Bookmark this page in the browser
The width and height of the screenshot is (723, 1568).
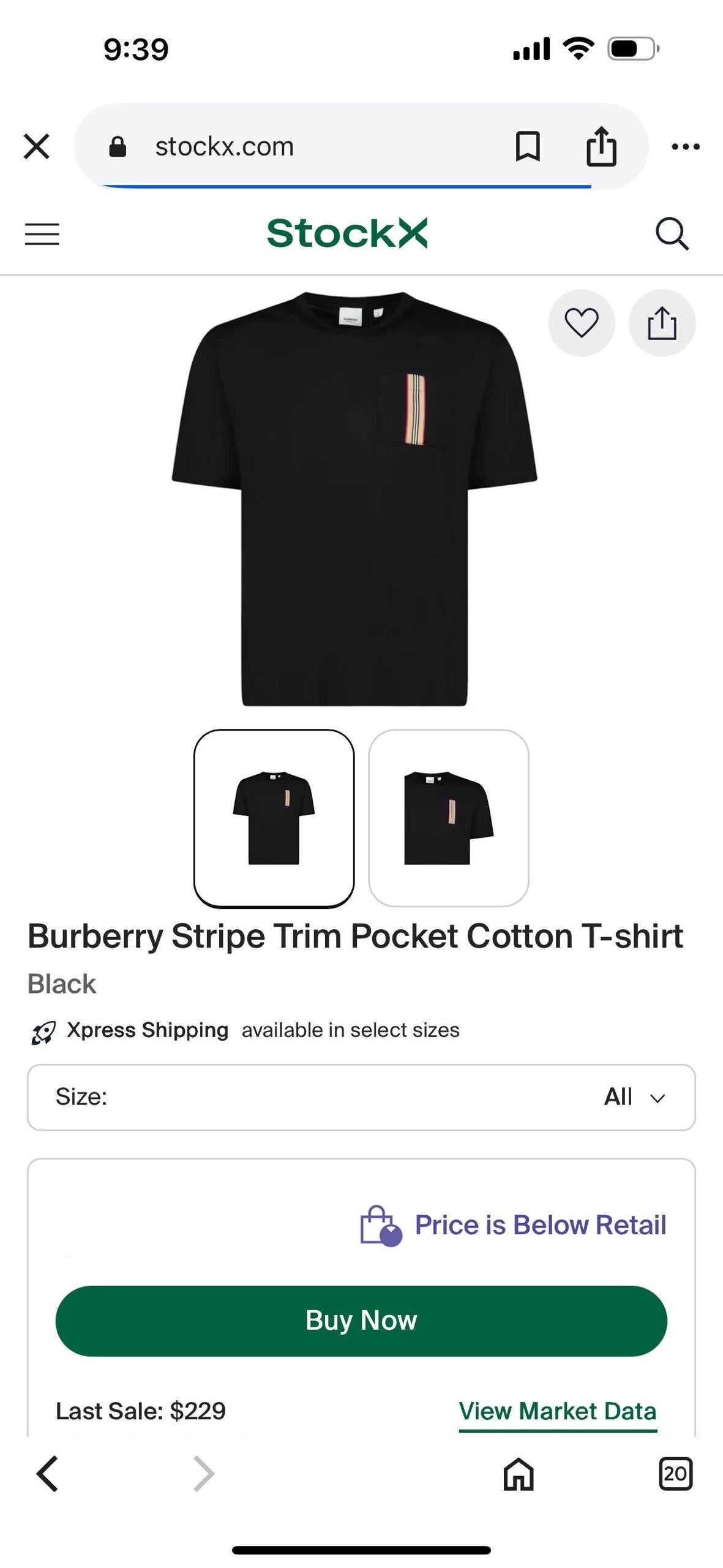(x=528, y=147)
